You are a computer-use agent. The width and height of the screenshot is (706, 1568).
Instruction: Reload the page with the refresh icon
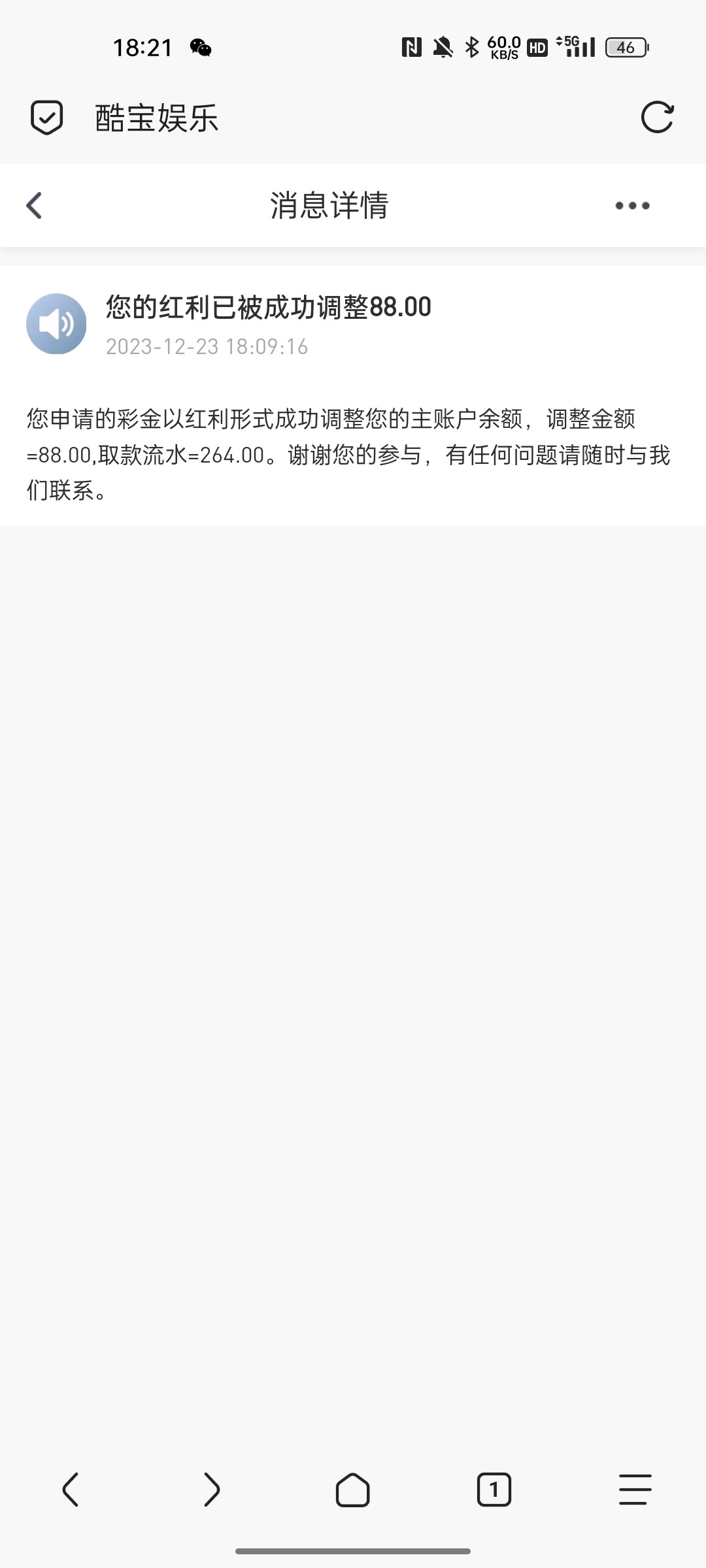pos(657,118)
